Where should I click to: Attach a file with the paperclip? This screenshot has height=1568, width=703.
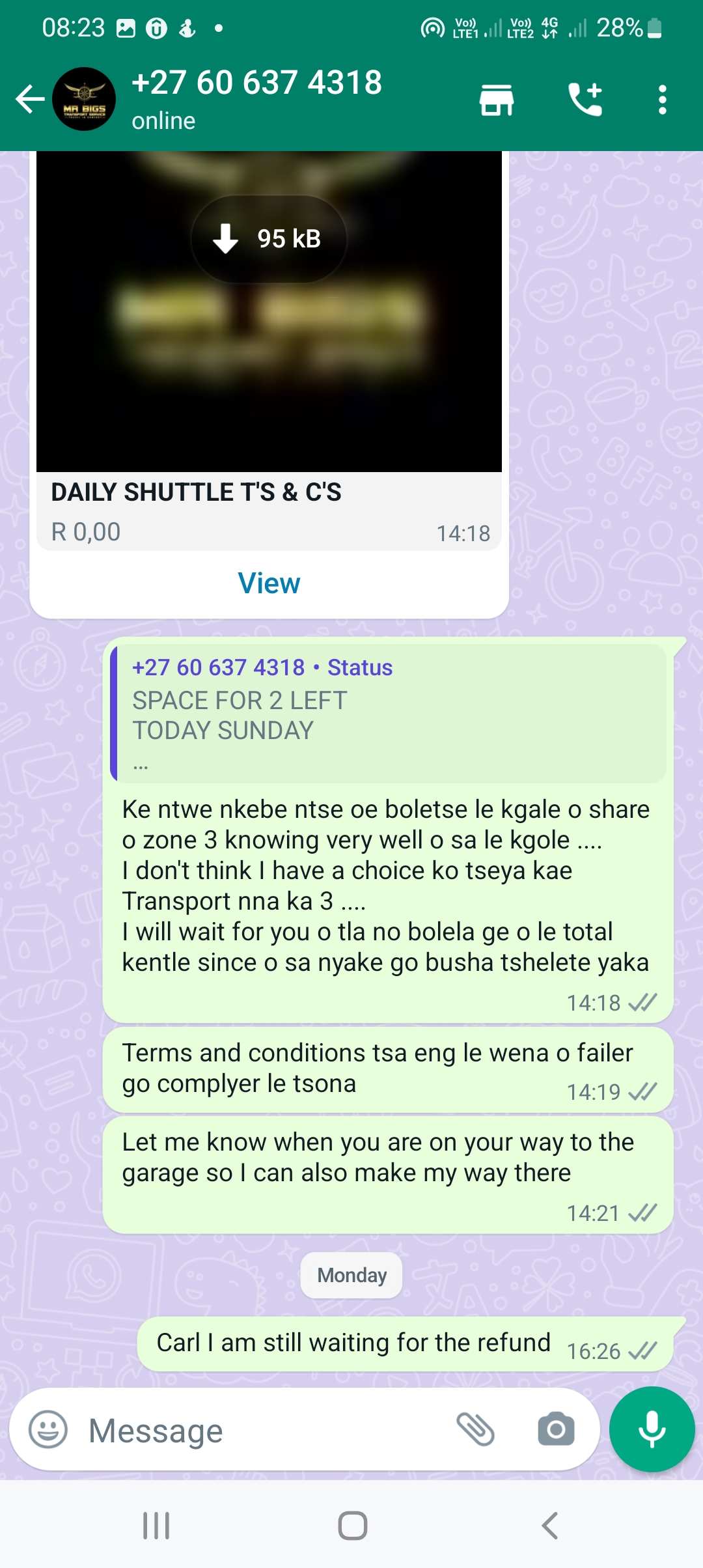point(476,1430)
